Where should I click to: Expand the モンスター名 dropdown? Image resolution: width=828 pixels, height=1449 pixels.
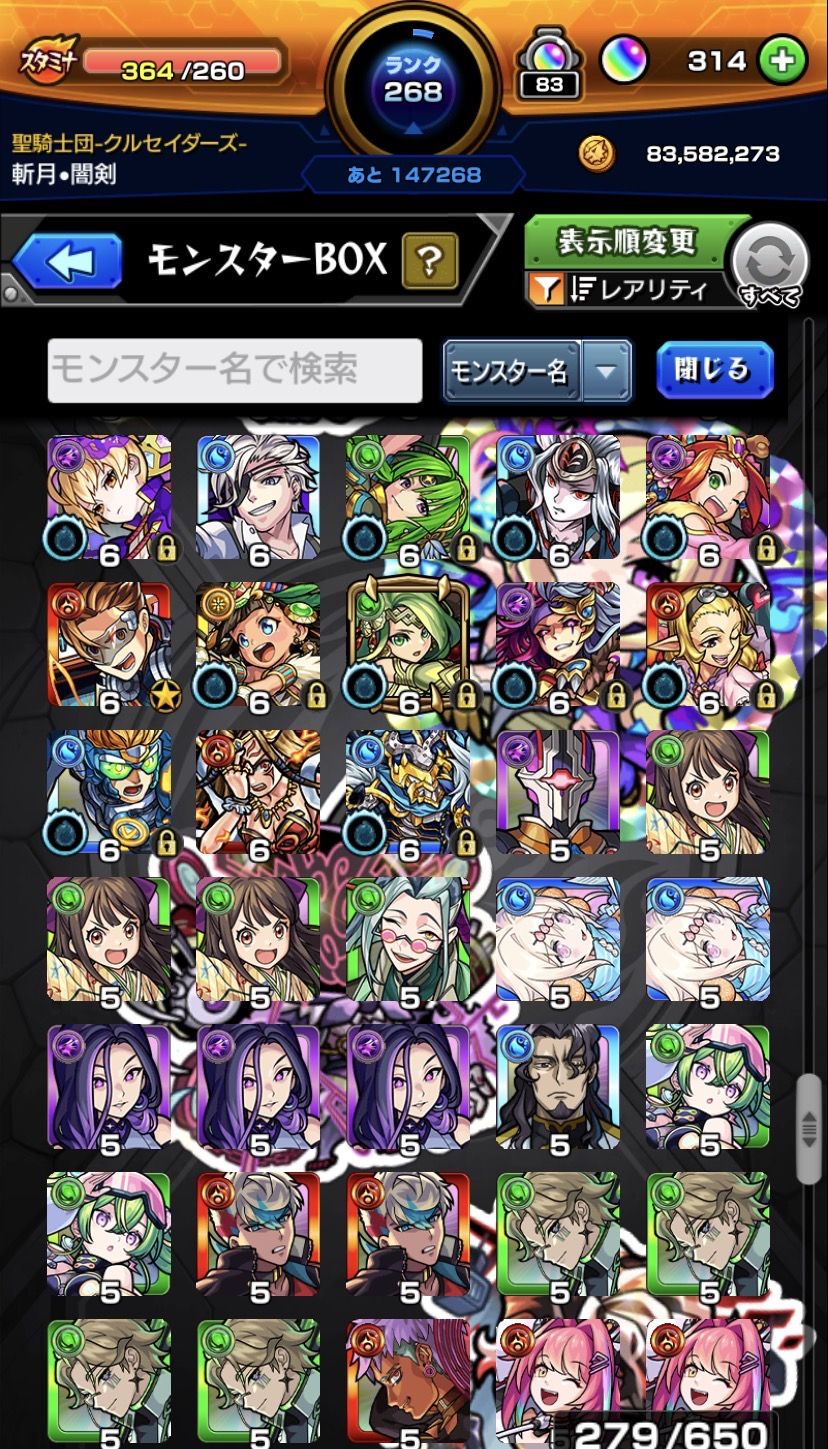click(606, 372)
